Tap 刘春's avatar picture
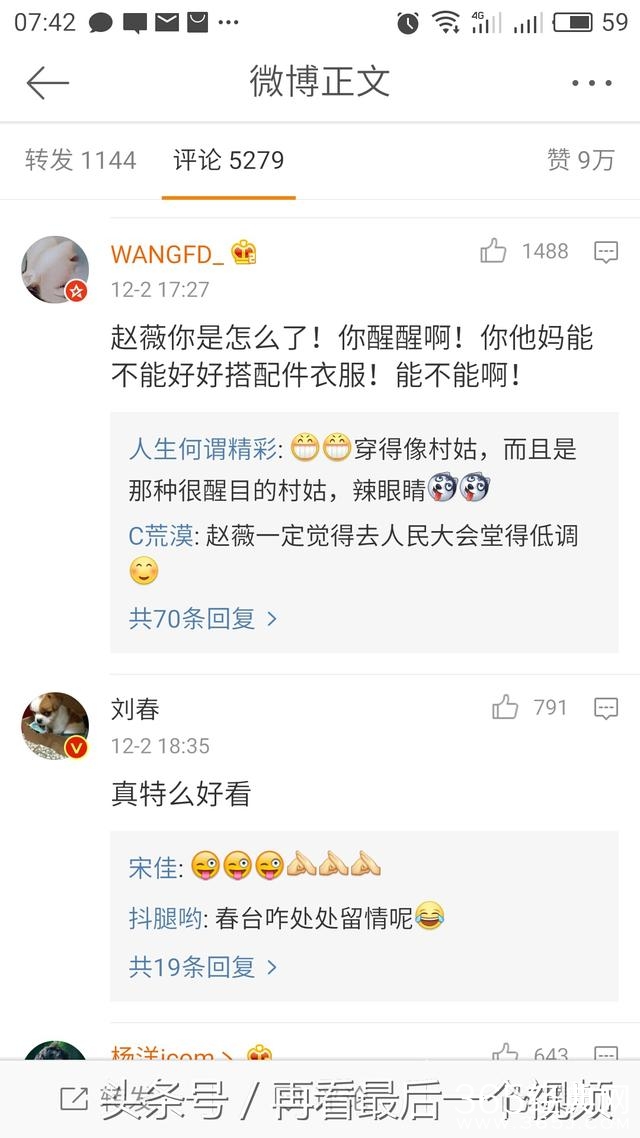 tap(56, 725)
